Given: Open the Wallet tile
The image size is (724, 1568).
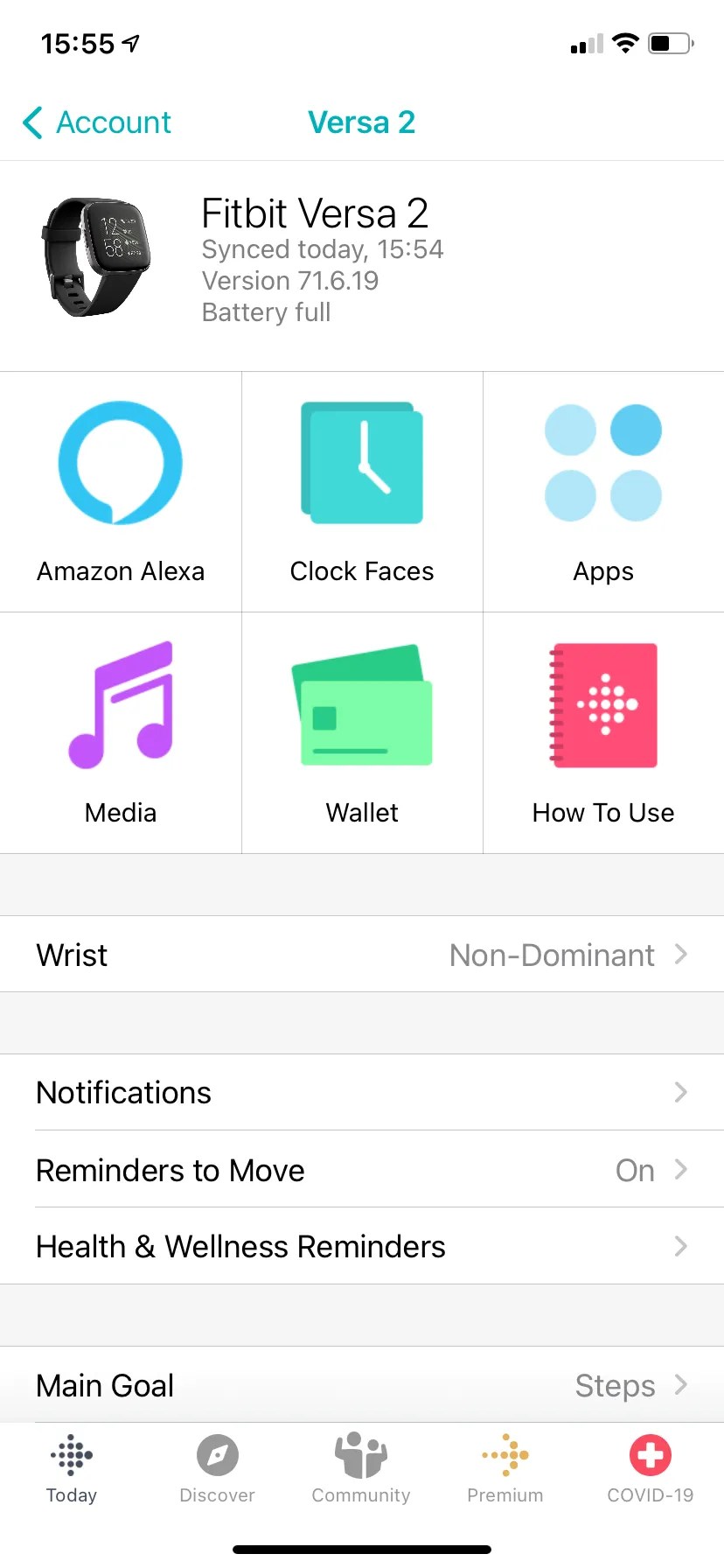Looking at the screenshot, I should tap(362, 733).
